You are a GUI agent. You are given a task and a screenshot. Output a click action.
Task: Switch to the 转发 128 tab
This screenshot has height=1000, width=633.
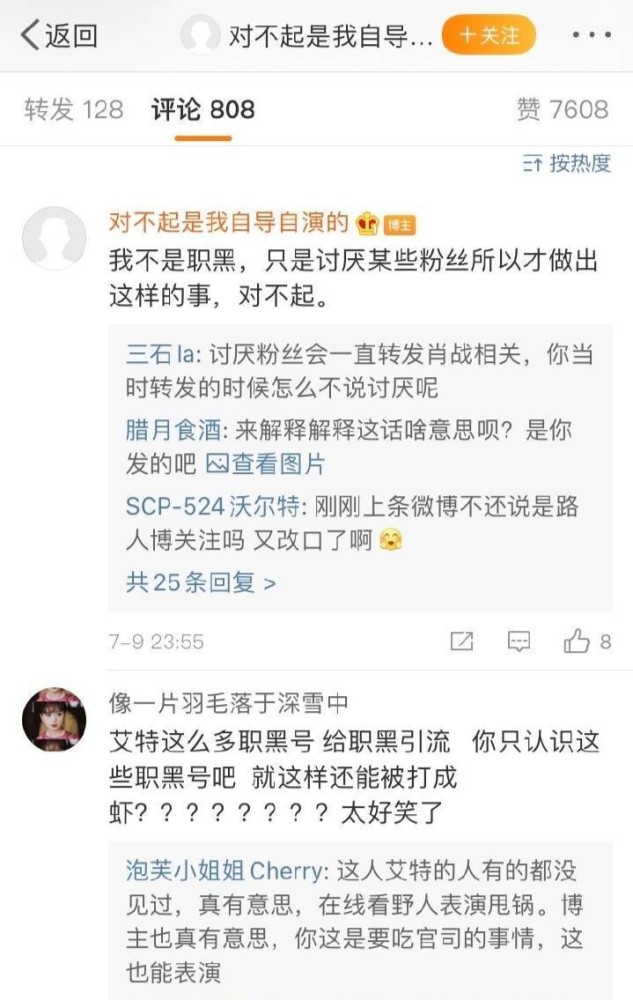click(73, 109)
